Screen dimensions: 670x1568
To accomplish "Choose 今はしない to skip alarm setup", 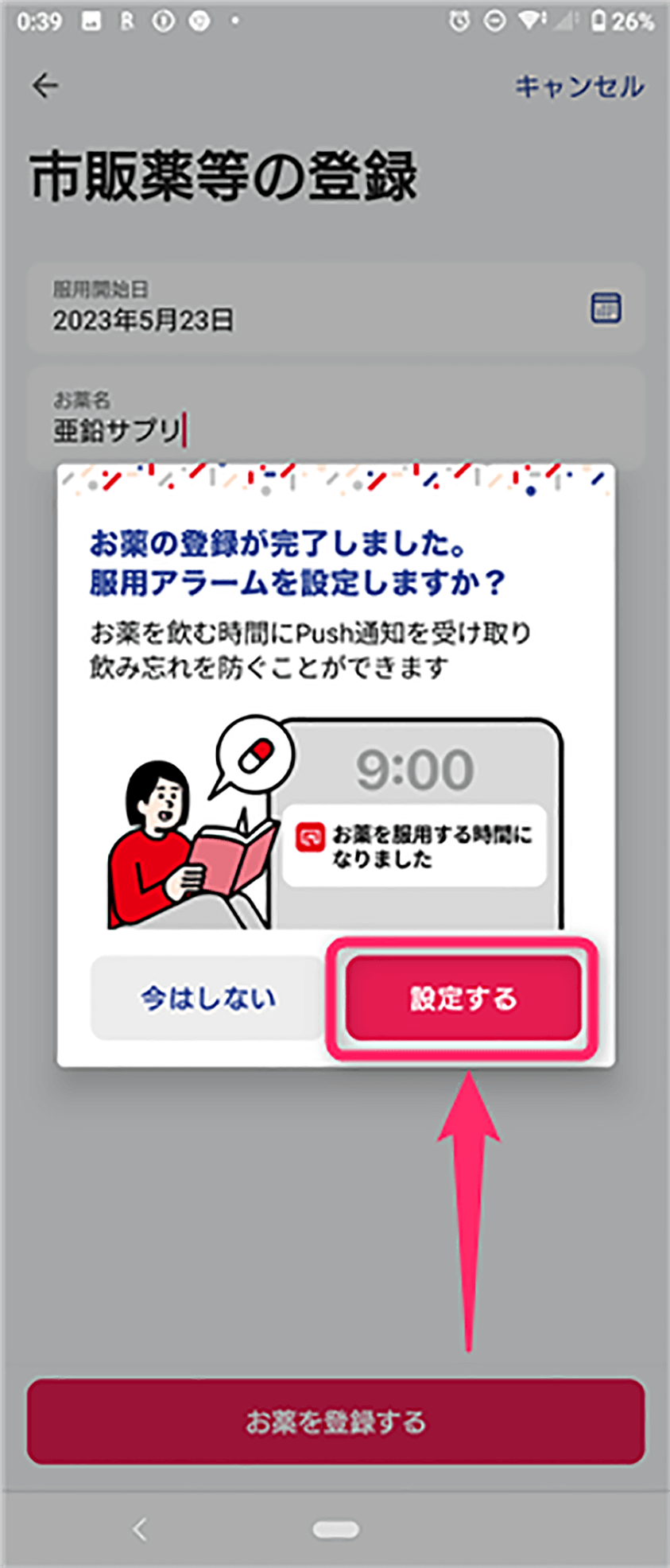I will 207,998.
